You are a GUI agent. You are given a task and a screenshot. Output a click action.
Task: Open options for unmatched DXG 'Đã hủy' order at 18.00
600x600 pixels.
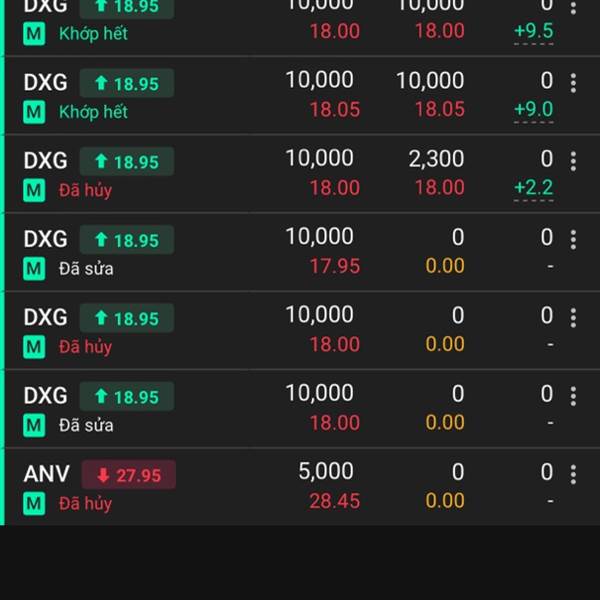click(x=573, y=318)
